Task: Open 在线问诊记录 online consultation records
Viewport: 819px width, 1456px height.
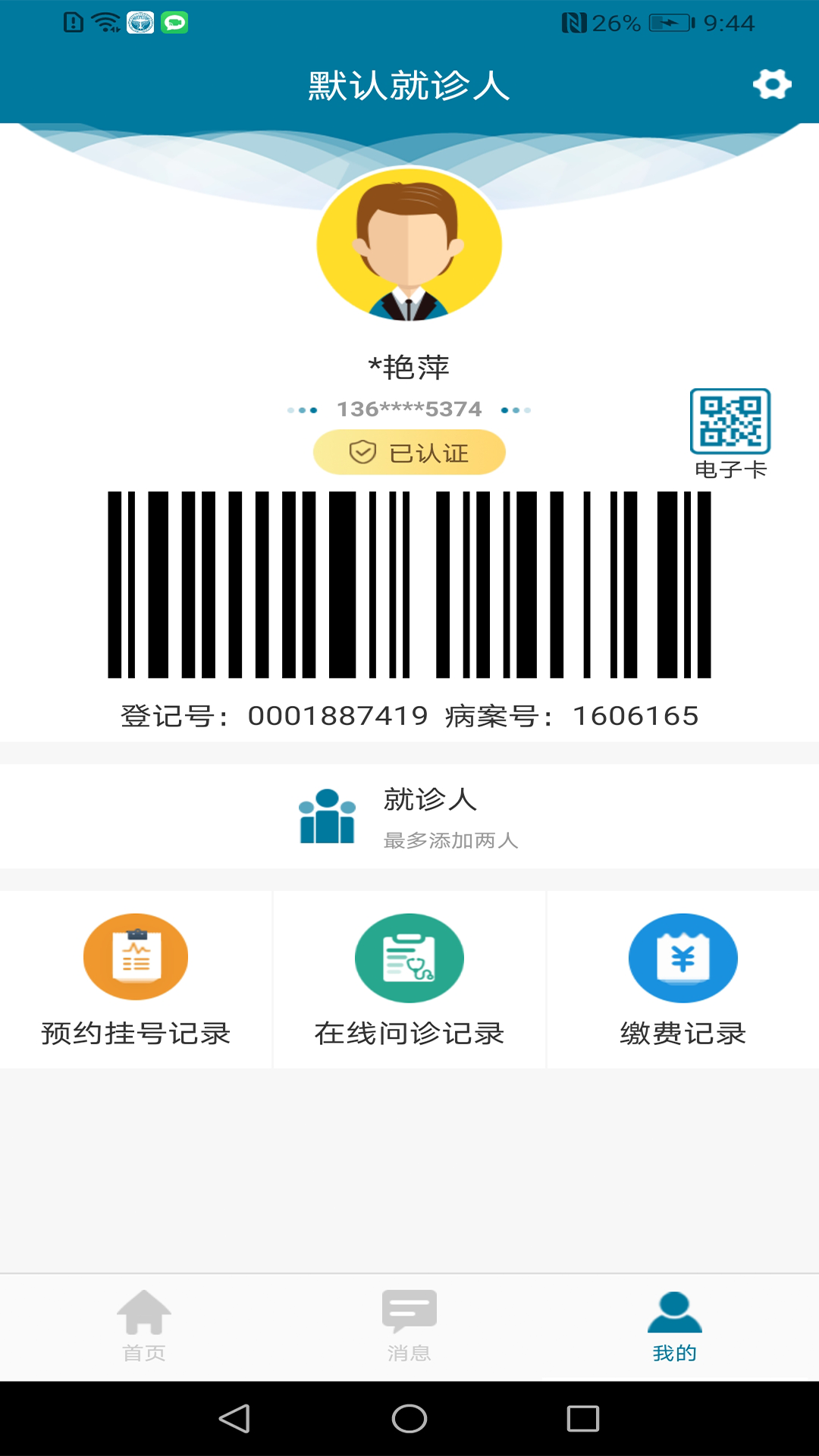Action: 409,980
